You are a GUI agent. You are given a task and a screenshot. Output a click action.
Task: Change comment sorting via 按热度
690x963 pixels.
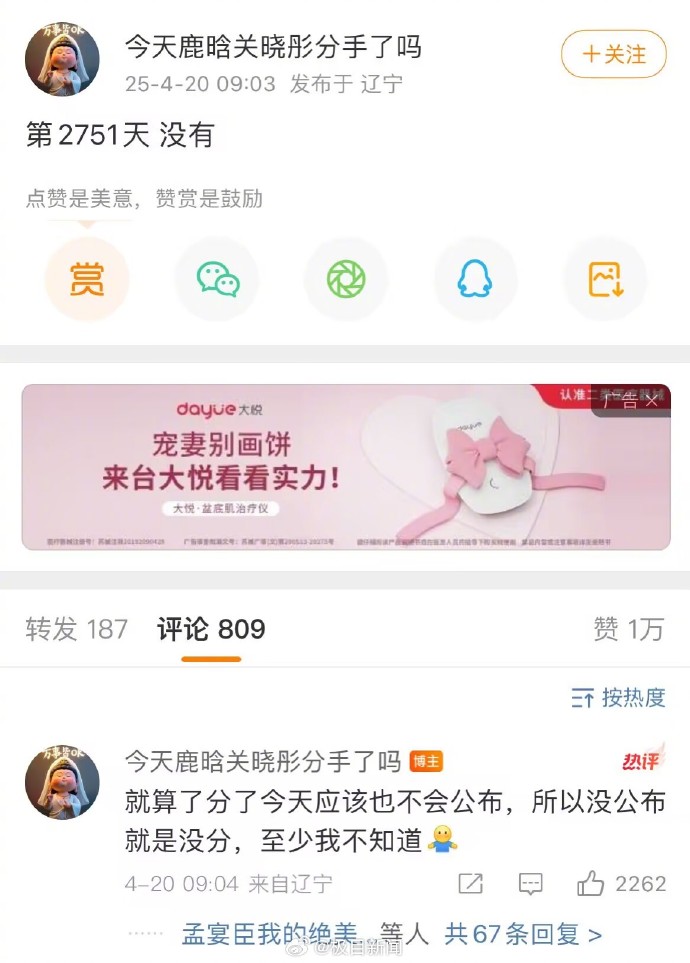[x=618, y=698]
